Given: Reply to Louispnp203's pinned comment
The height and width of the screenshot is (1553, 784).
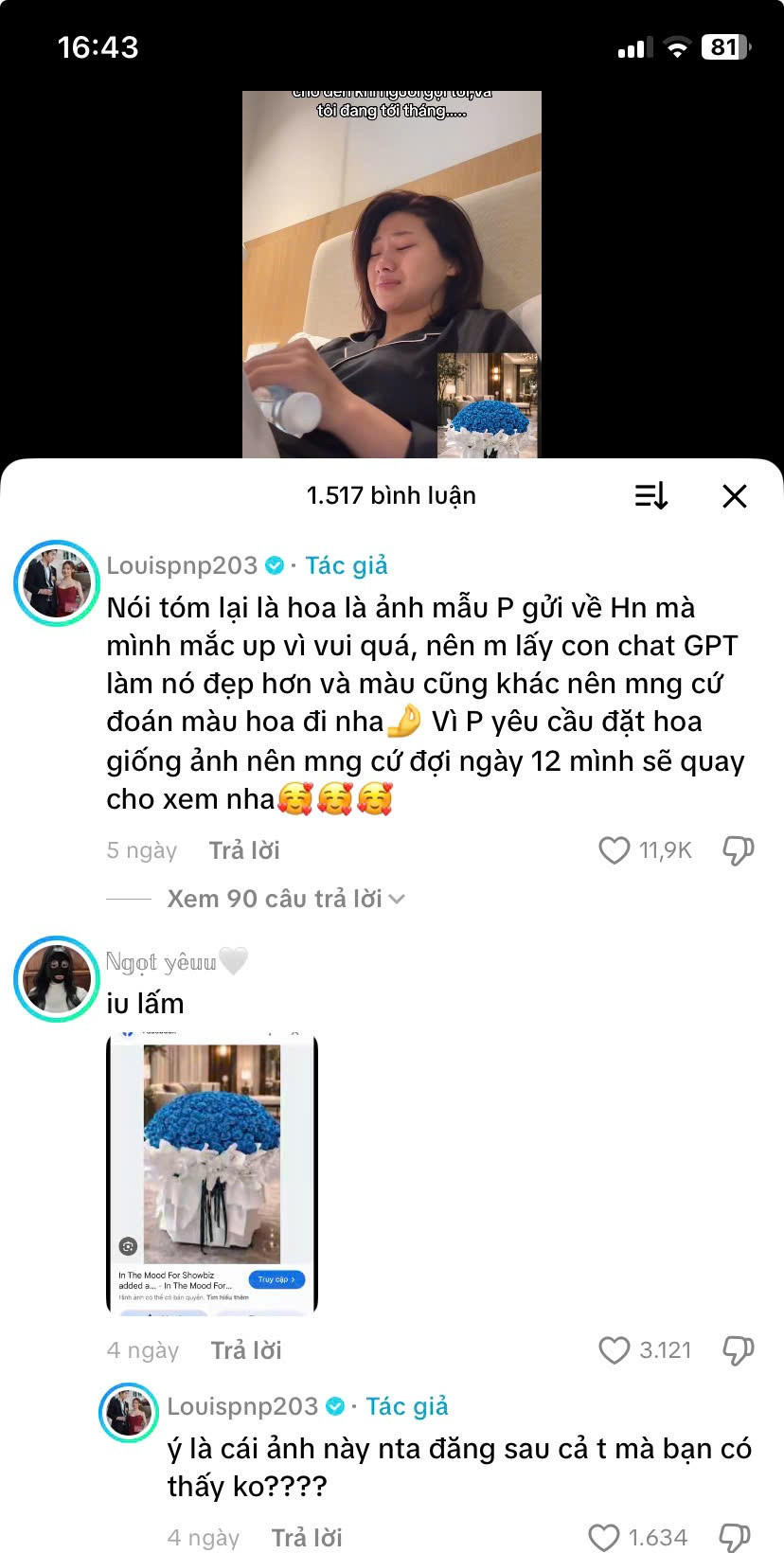Looking at the screenshot, I should tap(243, 850).
